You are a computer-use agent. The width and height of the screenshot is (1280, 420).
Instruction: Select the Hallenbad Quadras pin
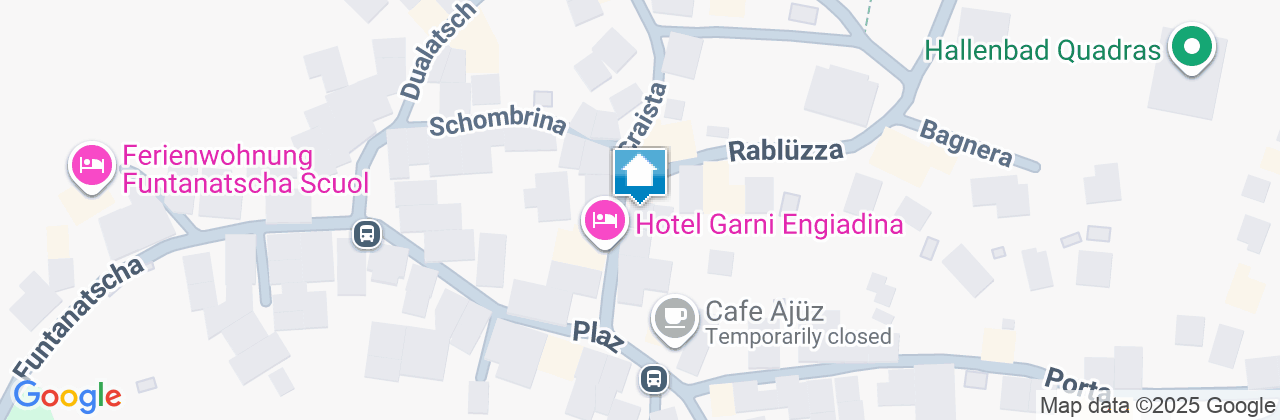tap(1191, 47)
